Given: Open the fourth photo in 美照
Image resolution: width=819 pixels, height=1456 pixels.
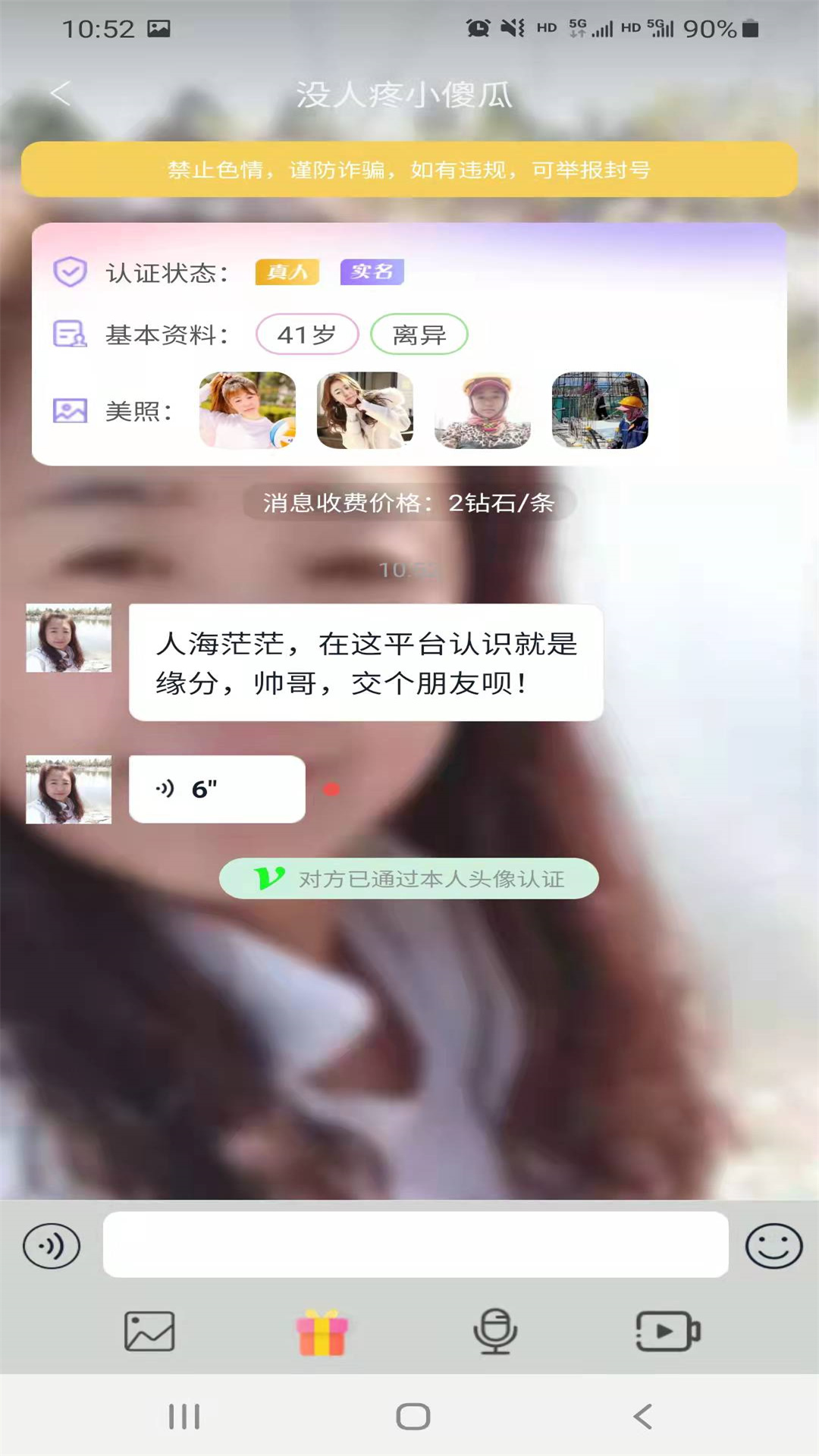Looking at the screenshot, I should (x=600, y=410).
